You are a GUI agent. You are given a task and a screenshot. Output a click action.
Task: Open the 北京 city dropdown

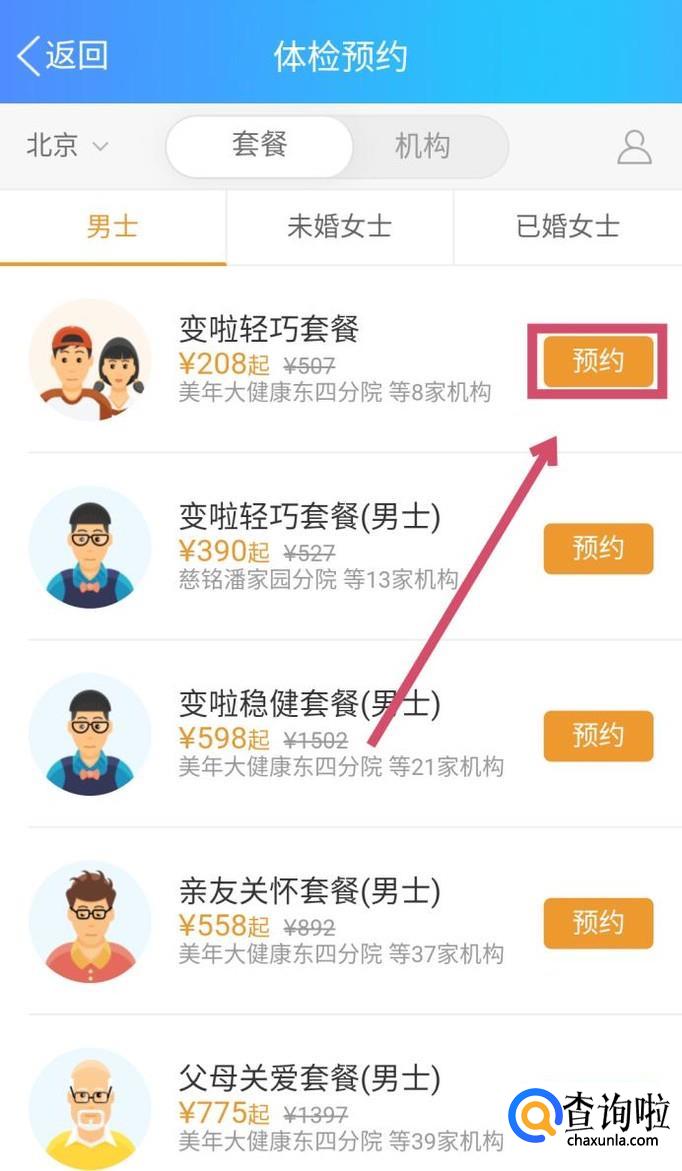tap(66, 146)
